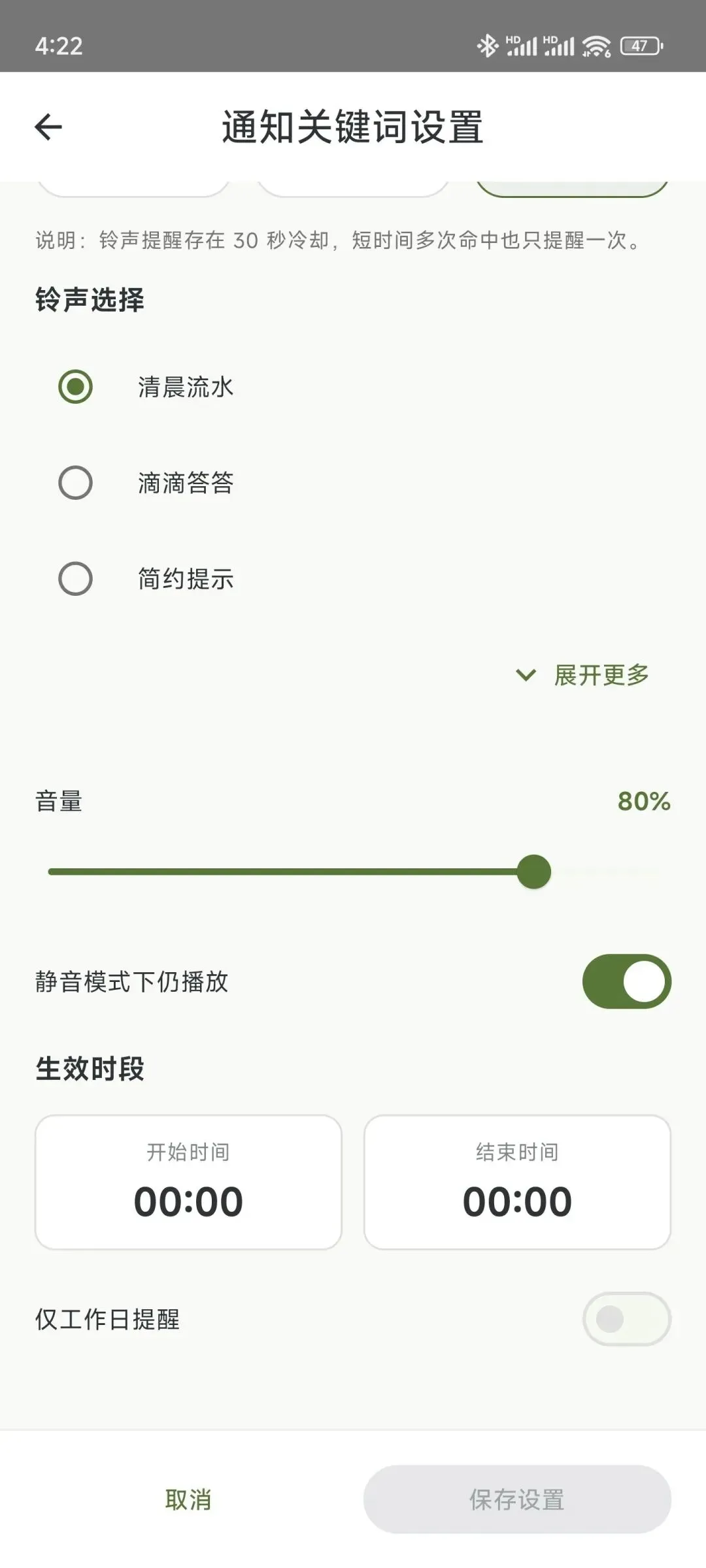Enable 仅工作日提醒
Screen dimensions: 706x1568
626,1319
